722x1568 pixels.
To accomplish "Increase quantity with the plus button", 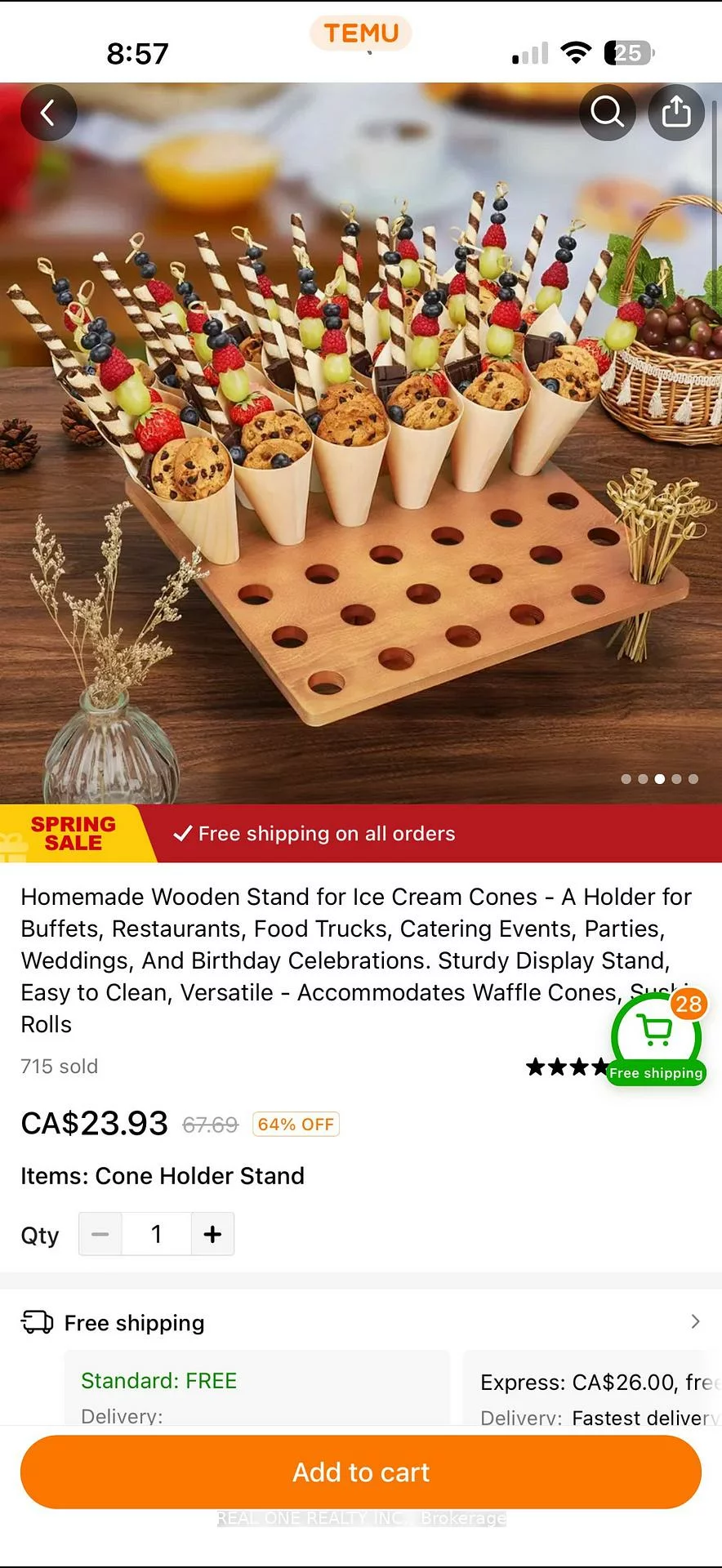I will [x=212, y=1234].
